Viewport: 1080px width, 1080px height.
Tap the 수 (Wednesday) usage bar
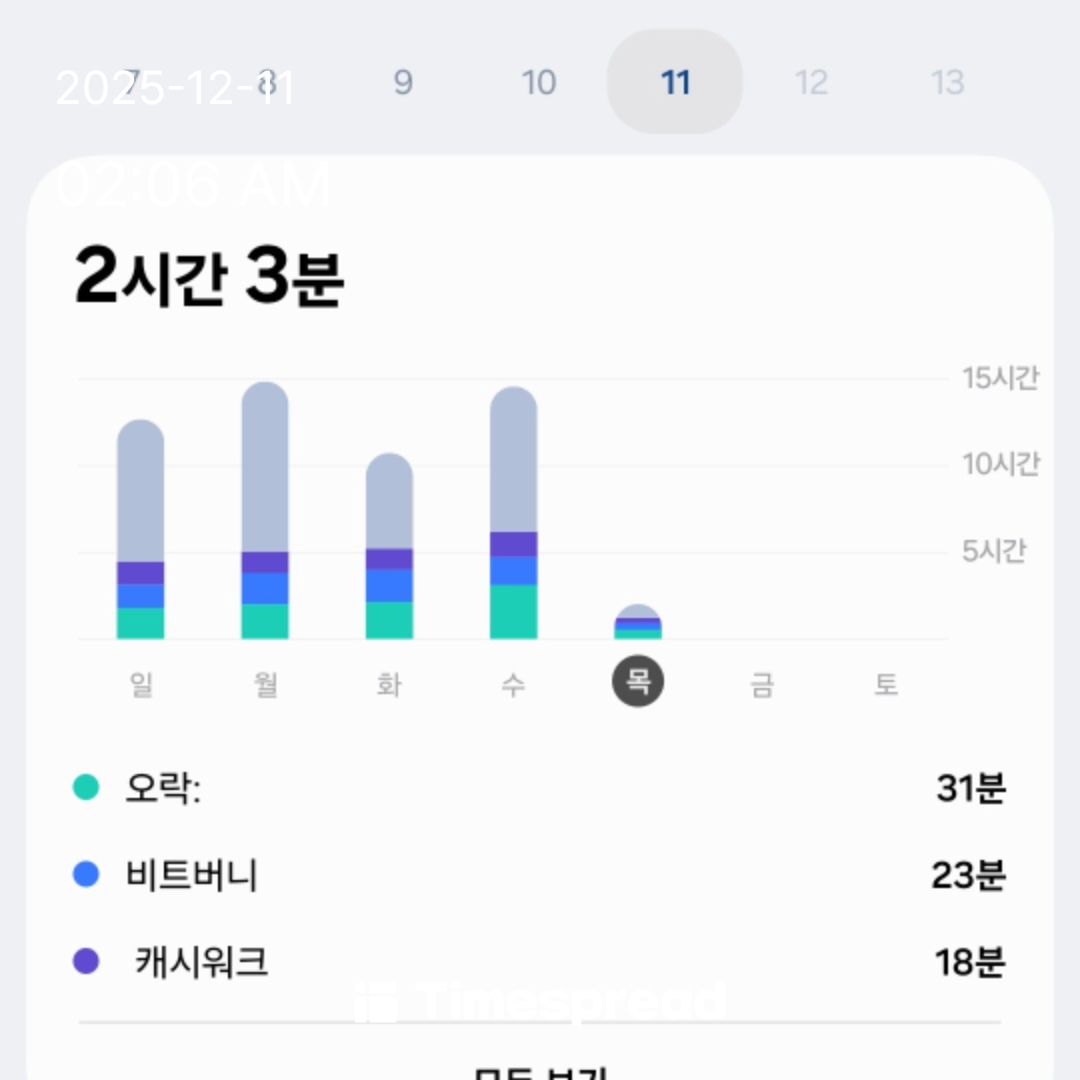pyautogui.click(x=513, y=512)
